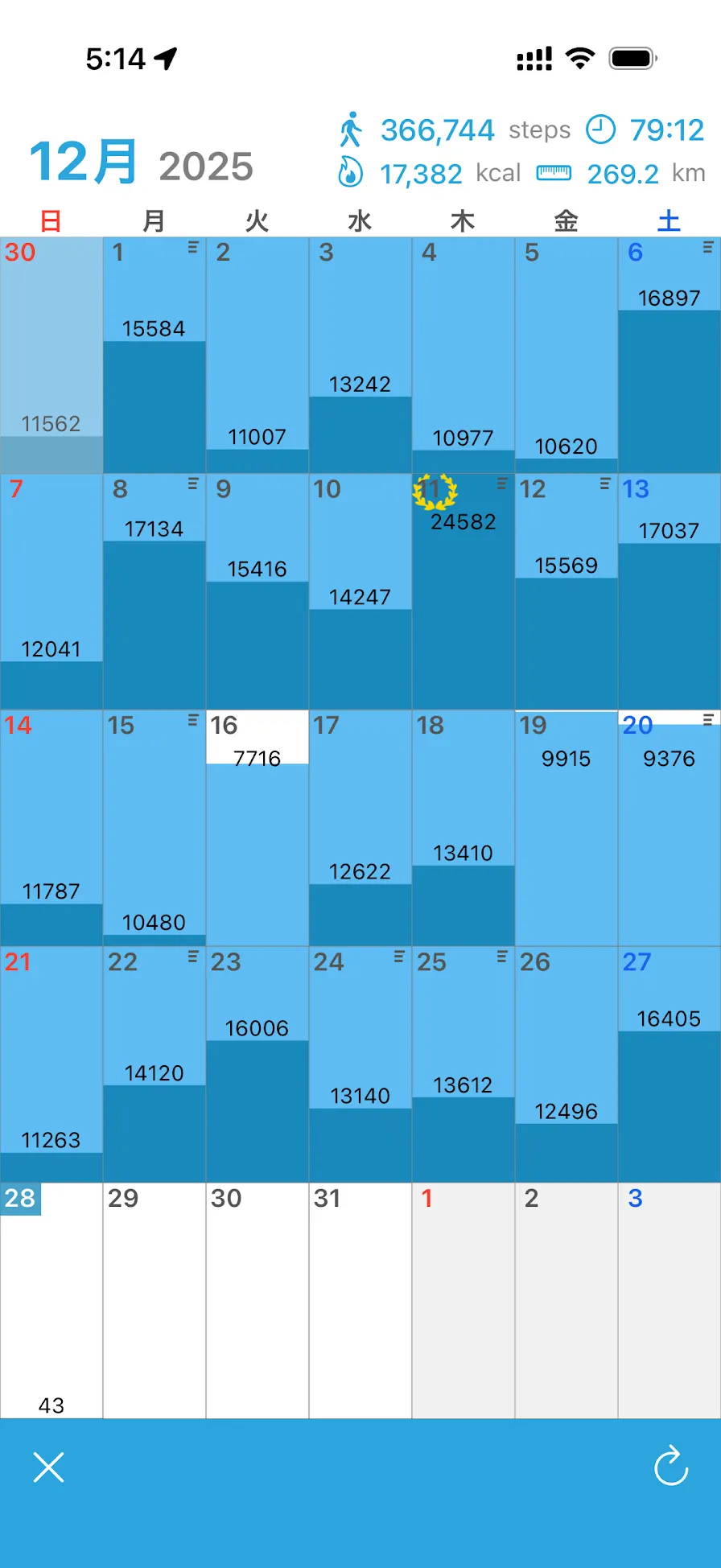Open today, December 28
Viewport: 721px width, 1568px height.
pos(51,1301)
